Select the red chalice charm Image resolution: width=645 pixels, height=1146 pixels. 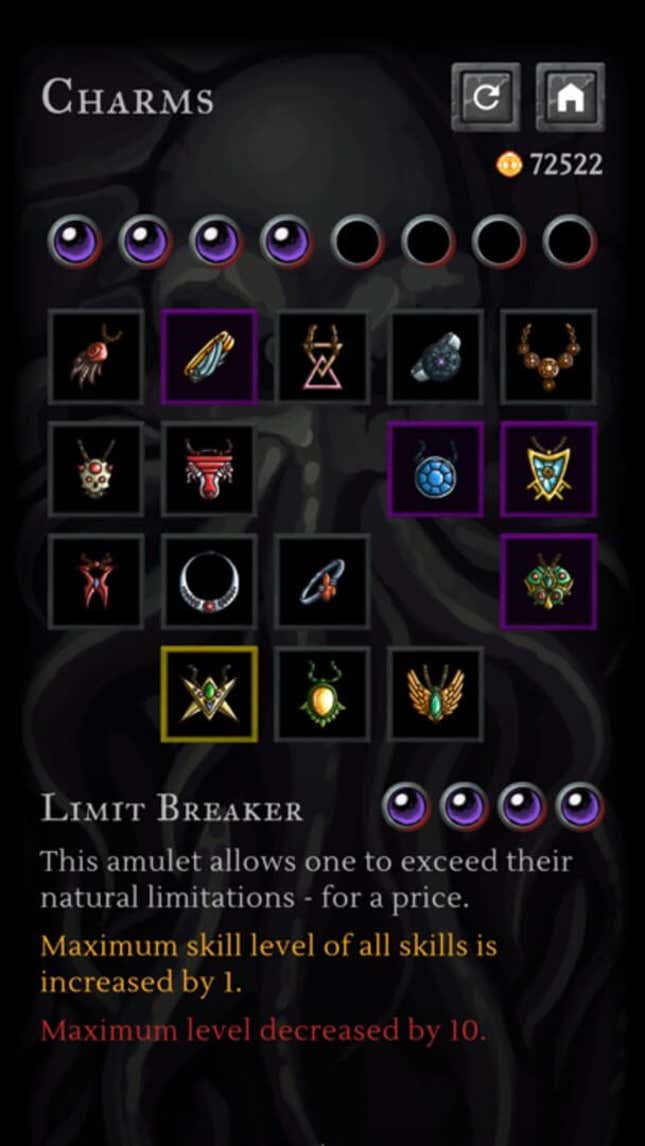(x=209, y=469)
